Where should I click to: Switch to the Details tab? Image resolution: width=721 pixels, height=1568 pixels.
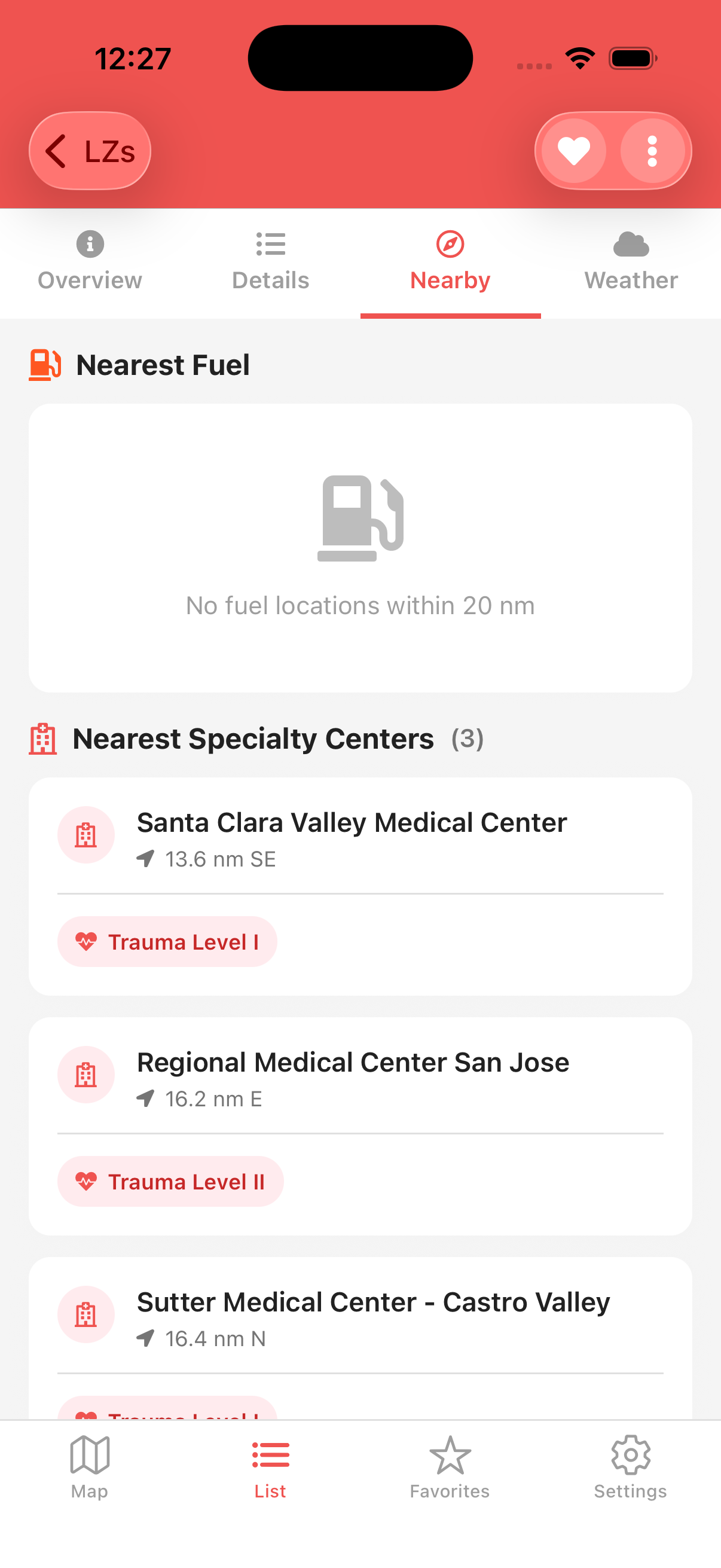coord(270,262)
